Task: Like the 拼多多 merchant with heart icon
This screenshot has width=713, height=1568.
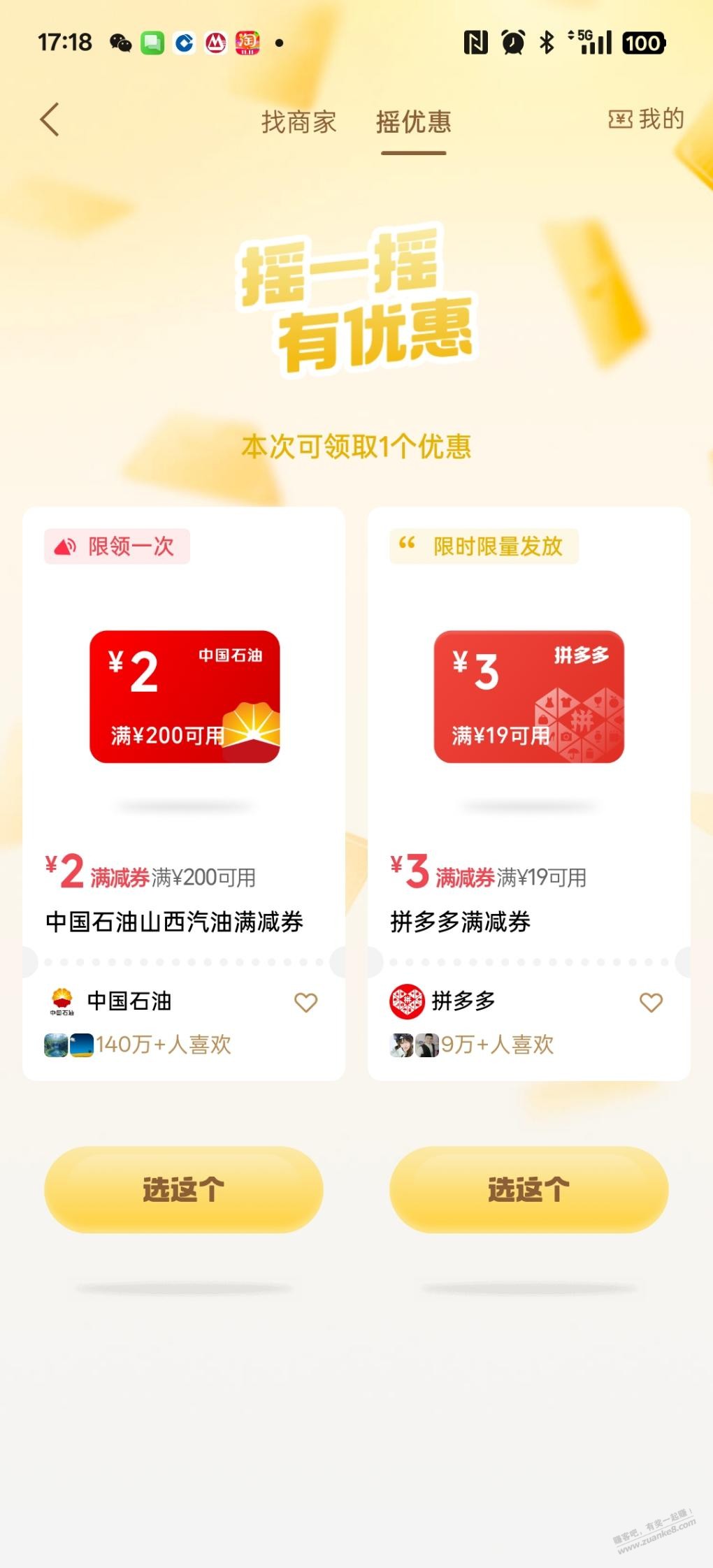Action: (x=651, y=1003)
